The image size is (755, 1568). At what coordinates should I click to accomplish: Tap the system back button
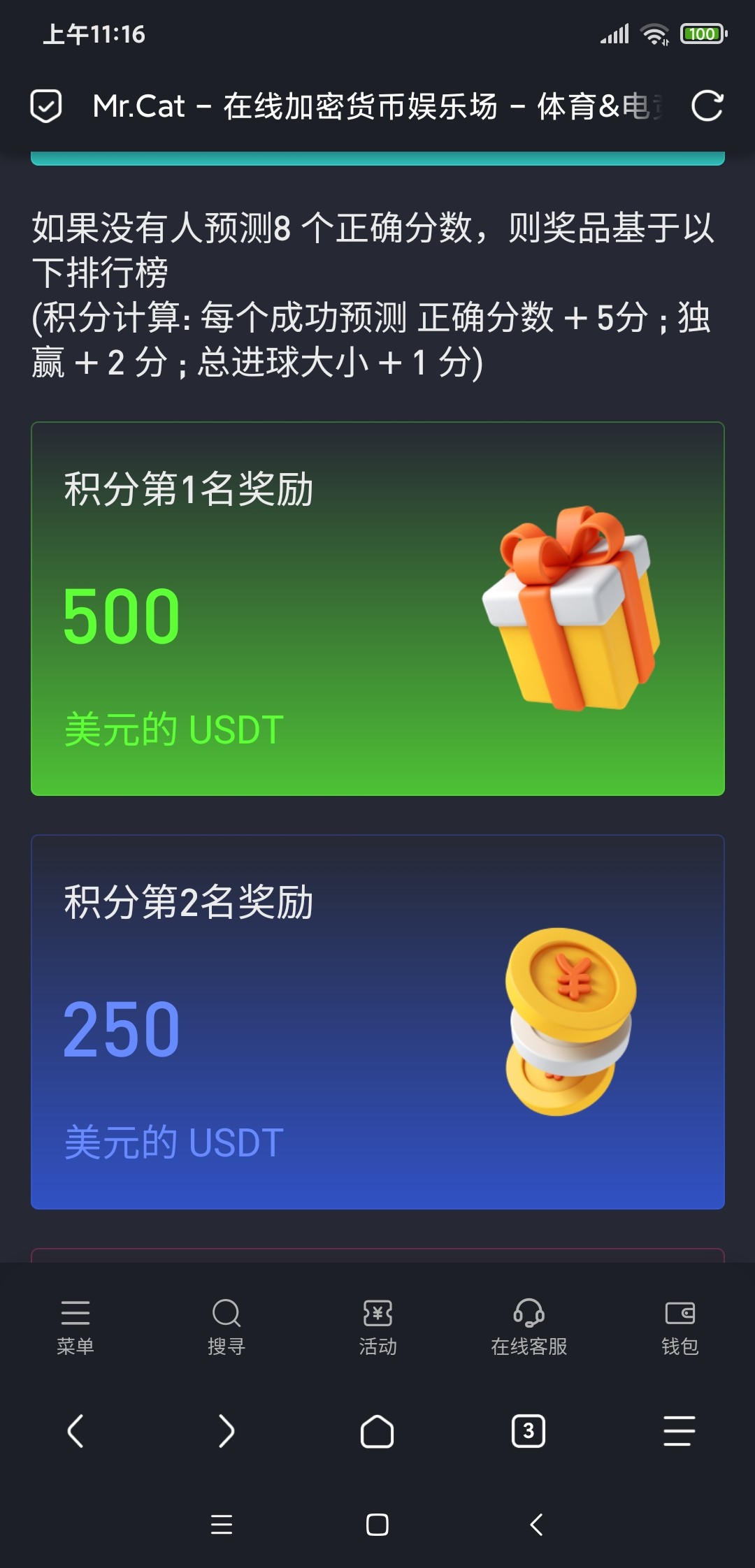536,1524
